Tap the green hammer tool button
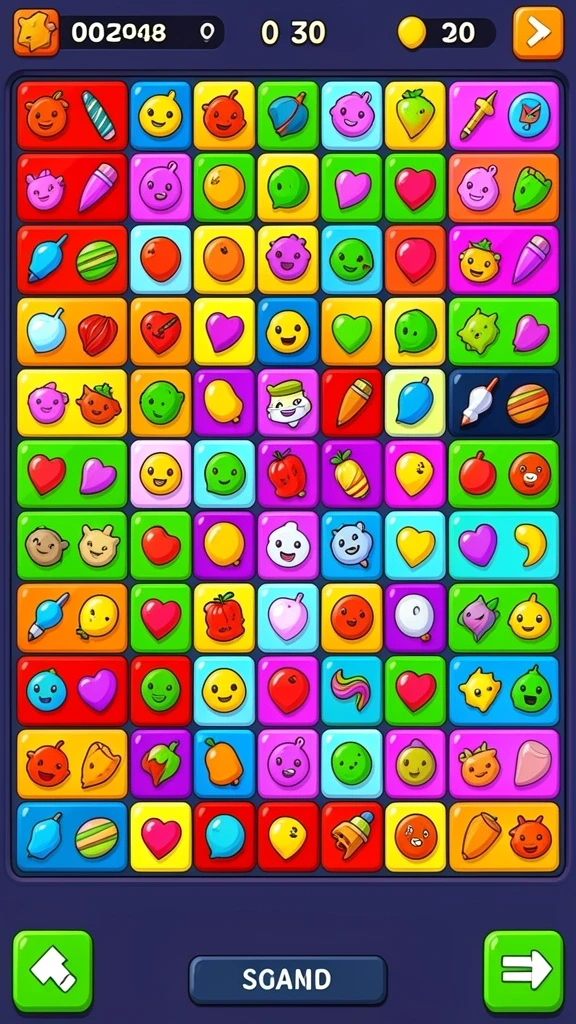 [x=53, y=971]
